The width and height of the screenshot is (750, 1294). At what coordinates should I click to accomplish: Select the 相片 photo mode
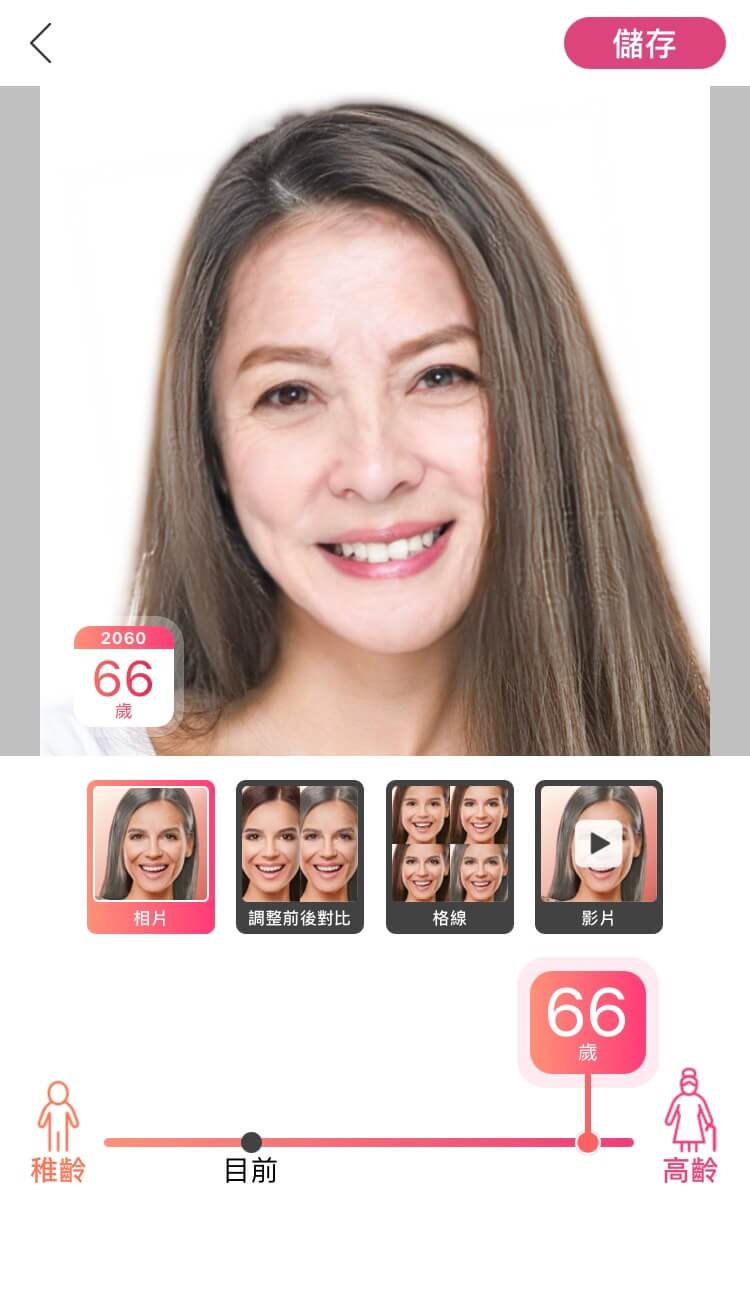coord(151,856)
